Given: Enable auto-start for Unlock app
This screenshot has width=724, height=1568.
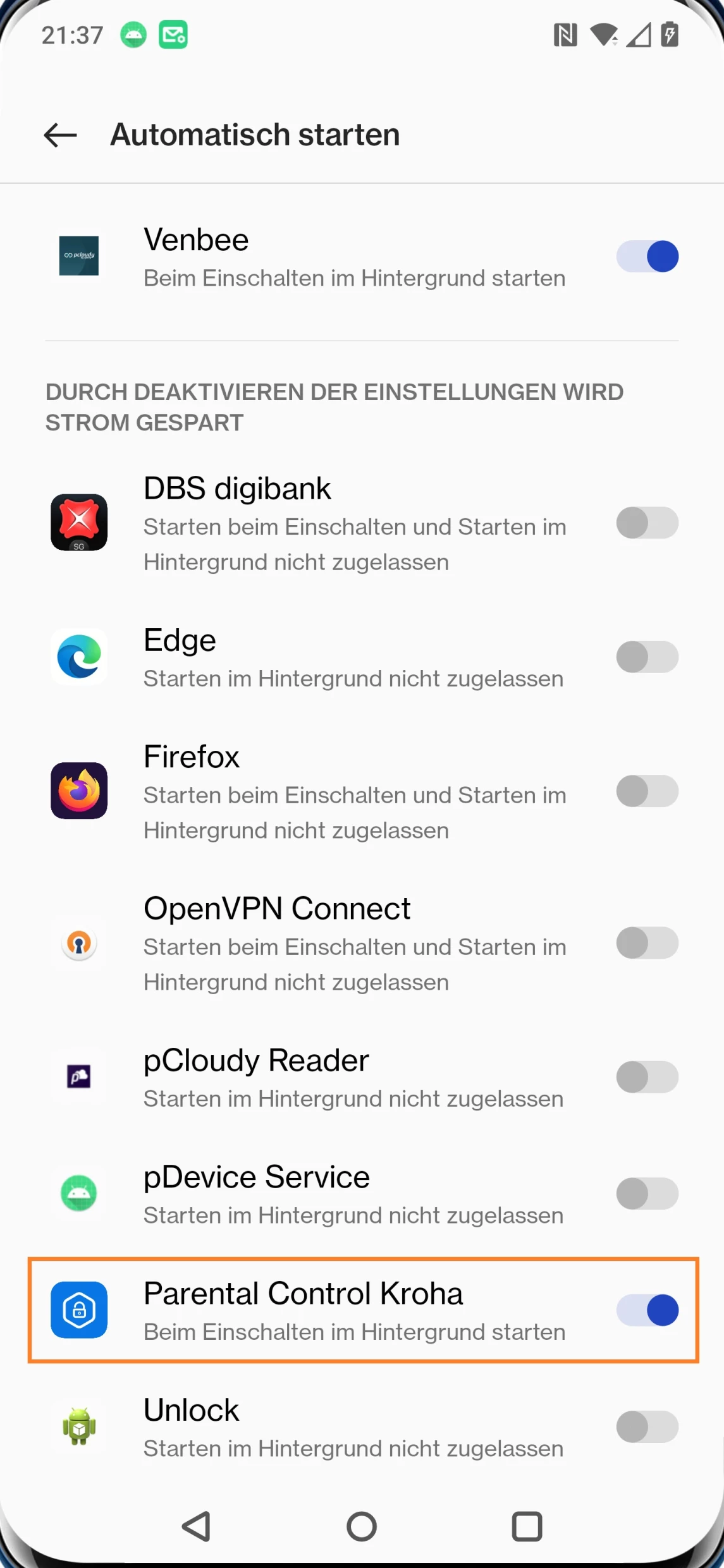Looking at the screenshot, I should coord(647,1426).
